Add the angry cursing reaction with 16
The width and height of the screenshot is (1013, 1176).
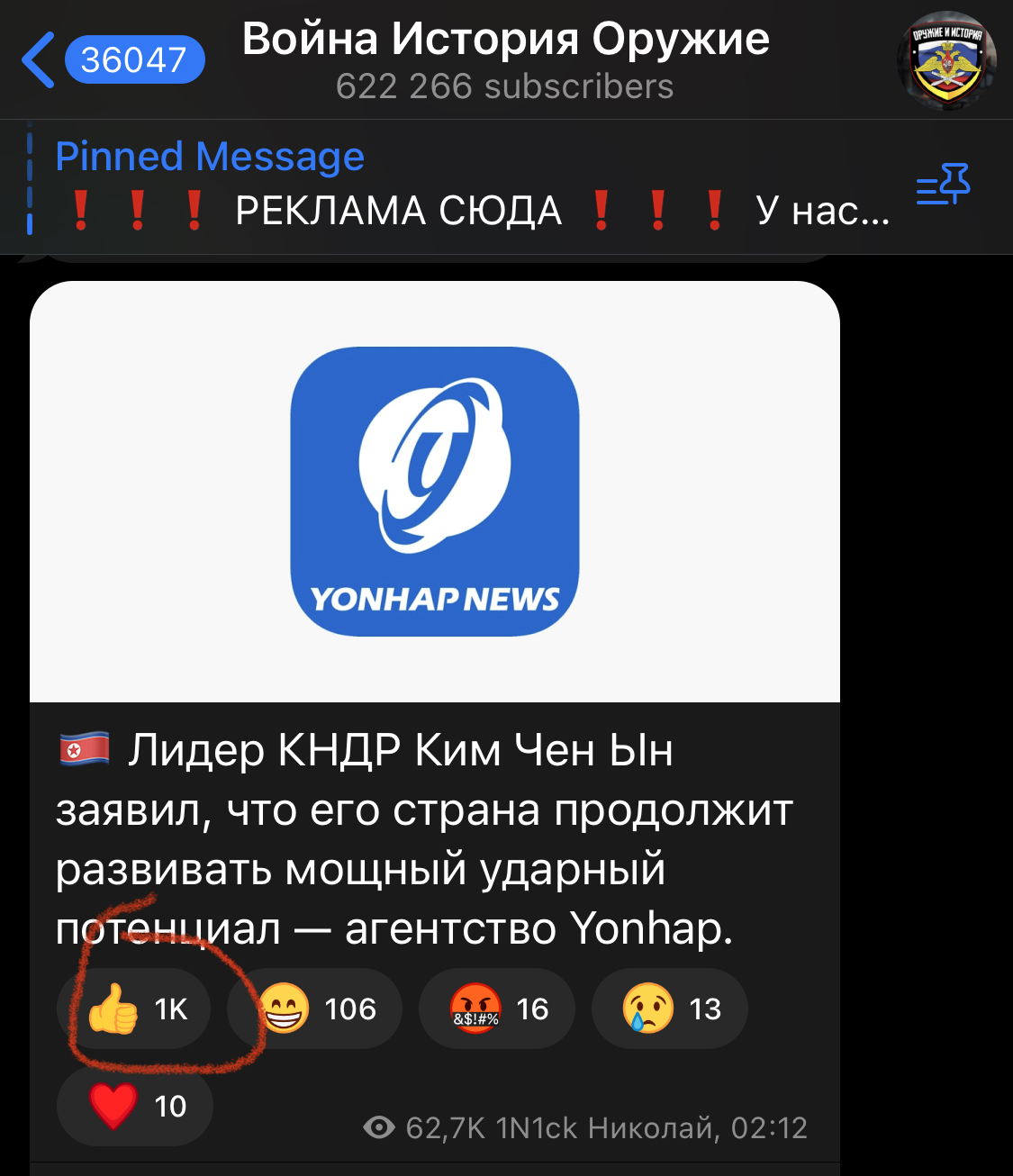497,1009
